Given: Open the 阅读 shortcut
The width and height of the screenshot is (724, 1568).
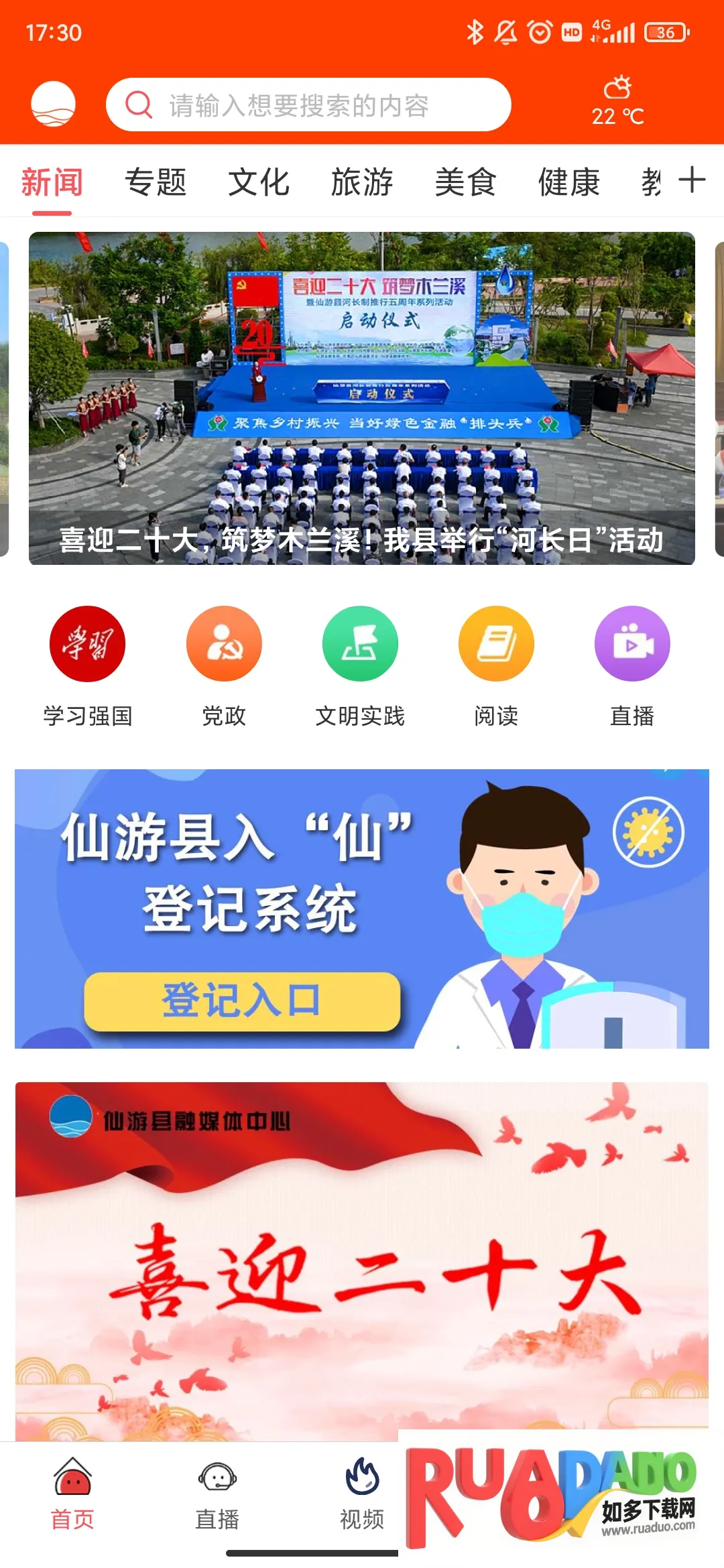Looking at the screenshot, I should tap(496, 644).
